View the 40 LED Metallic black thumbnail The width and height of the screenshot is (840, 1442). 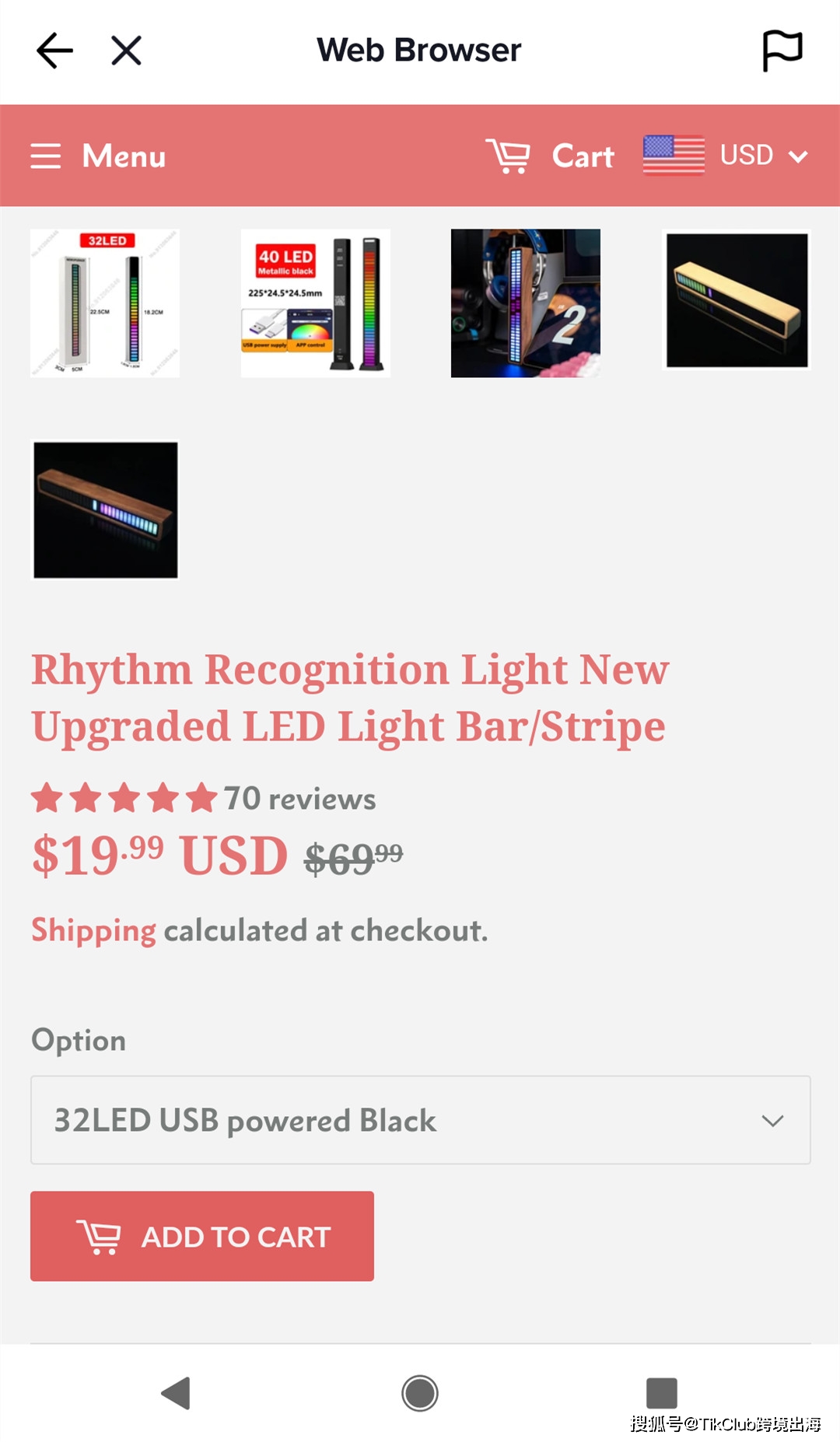coord(315,303)
